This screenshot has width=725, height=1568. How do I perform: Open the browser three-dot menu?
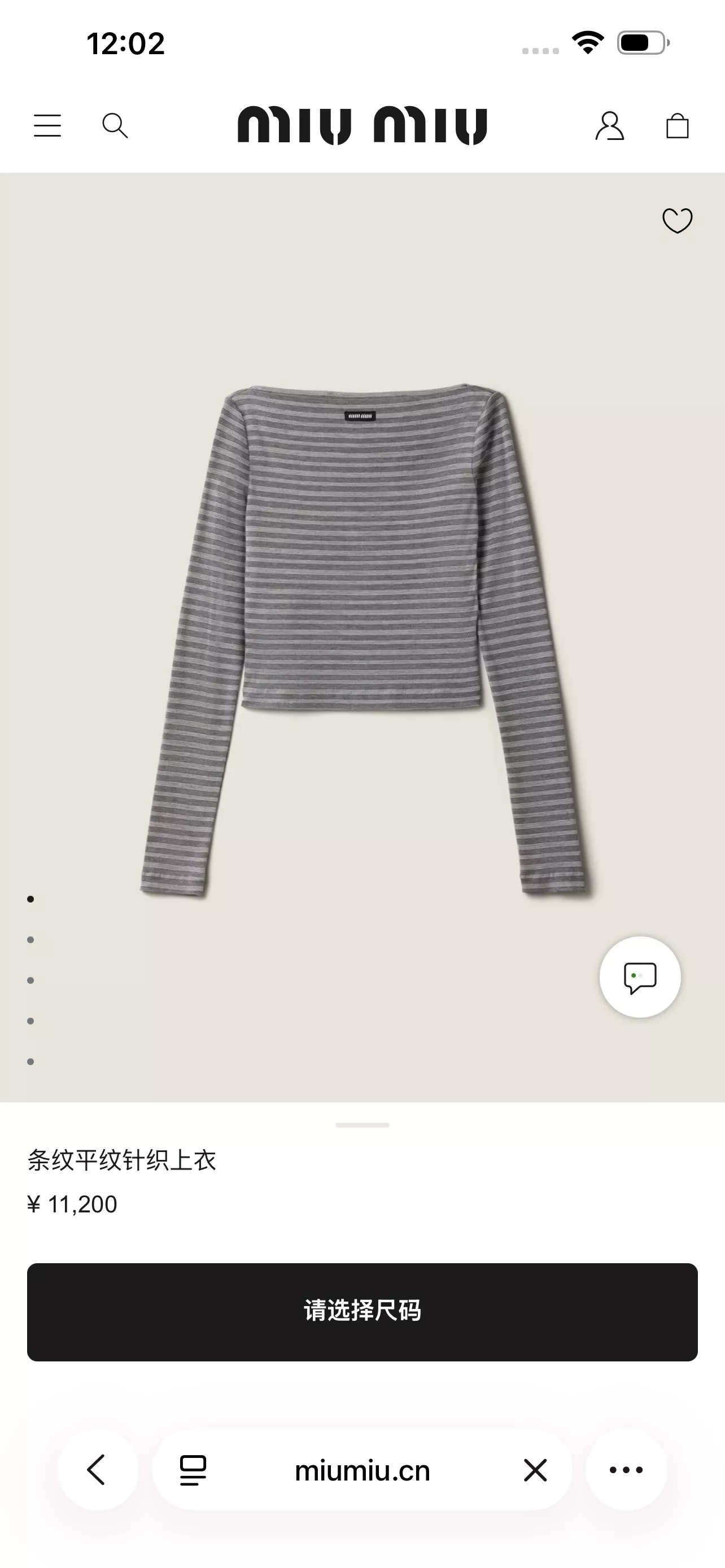click(x=626, y=1470)
